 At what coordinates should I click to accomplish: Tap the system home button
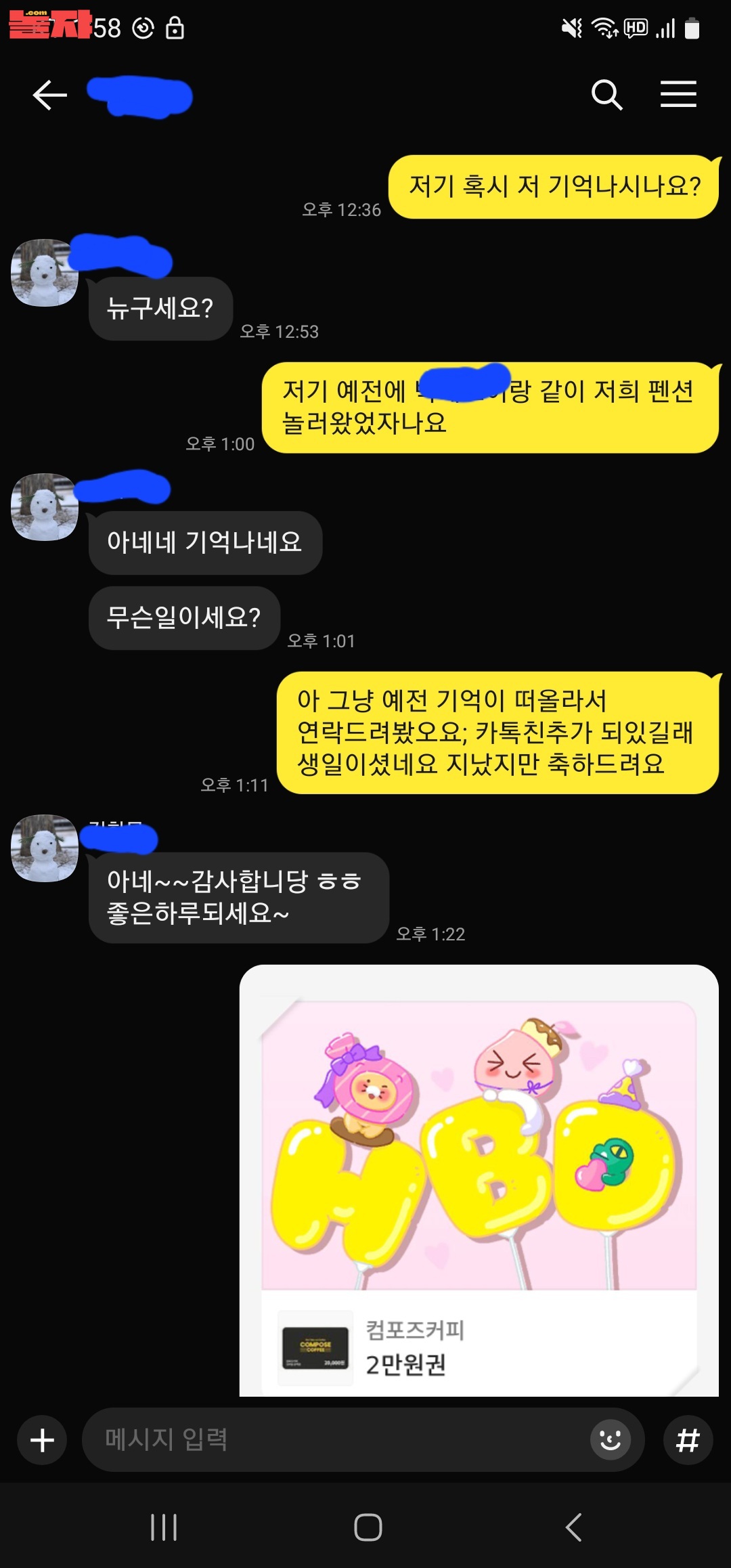tap(368, 1527)
